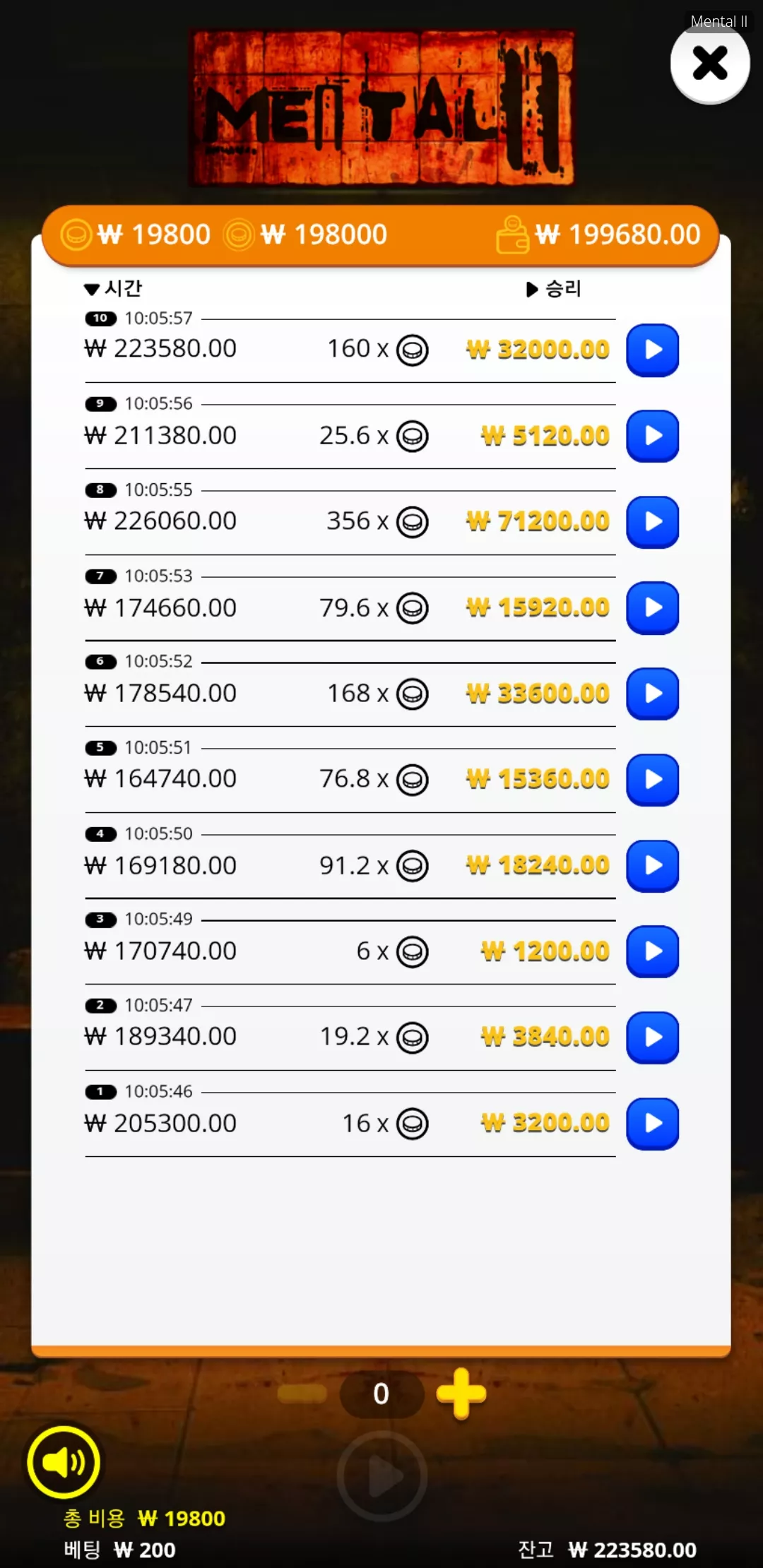Screen dimensions: 763x1568
Task: Replay round 10 with ₩32000.00 win
Action: pos(653,350)
